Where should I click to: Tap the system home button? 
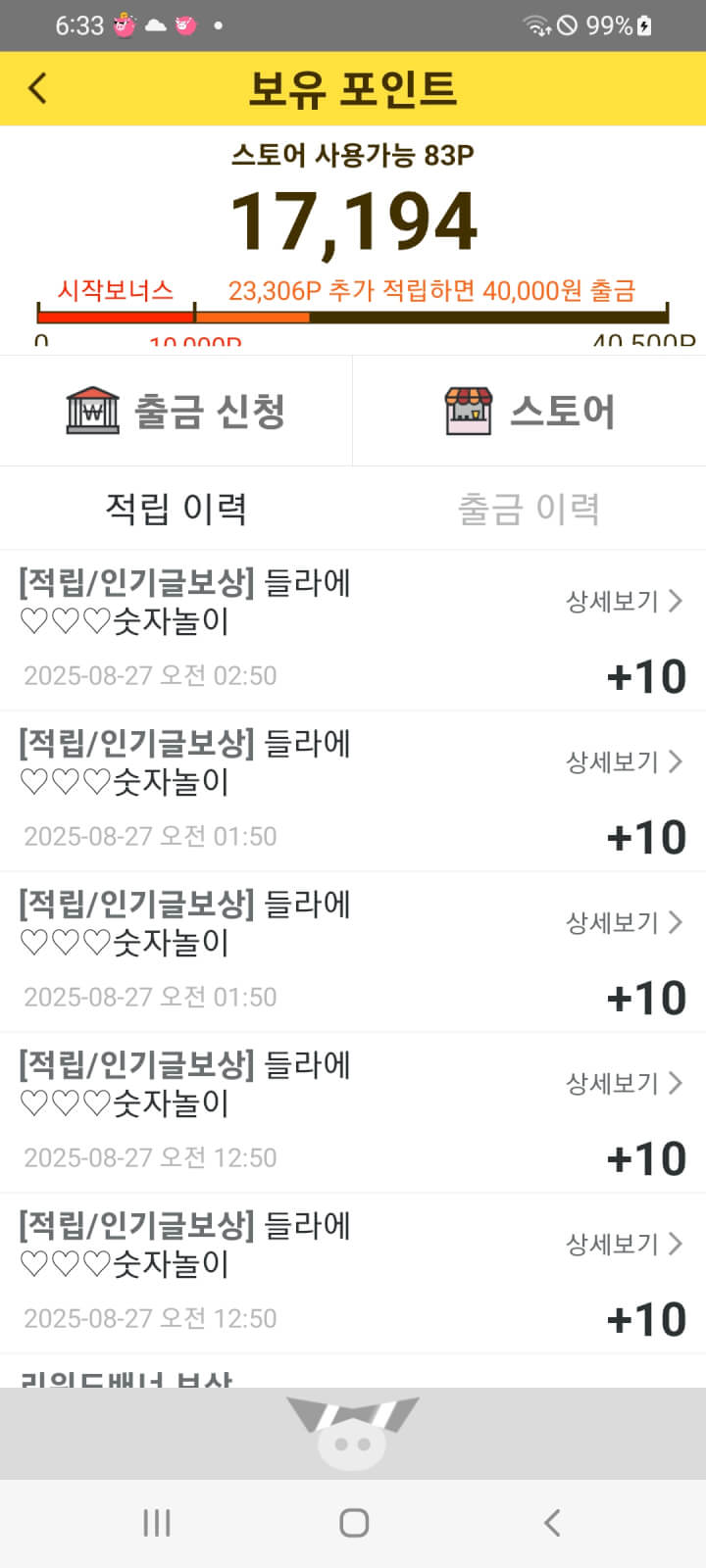[x=353, y=1522]
